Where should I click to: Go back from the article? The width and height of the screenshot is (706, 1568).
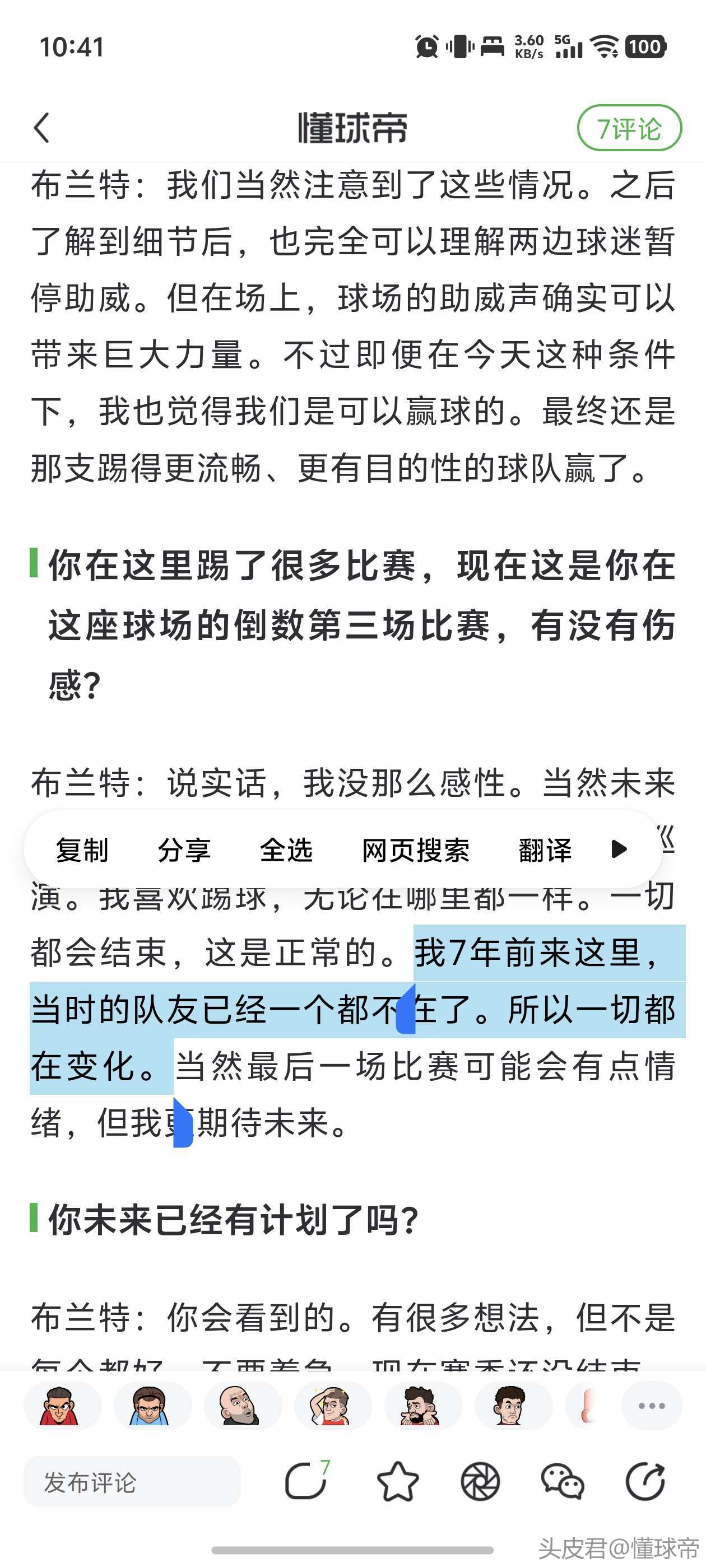41,128
